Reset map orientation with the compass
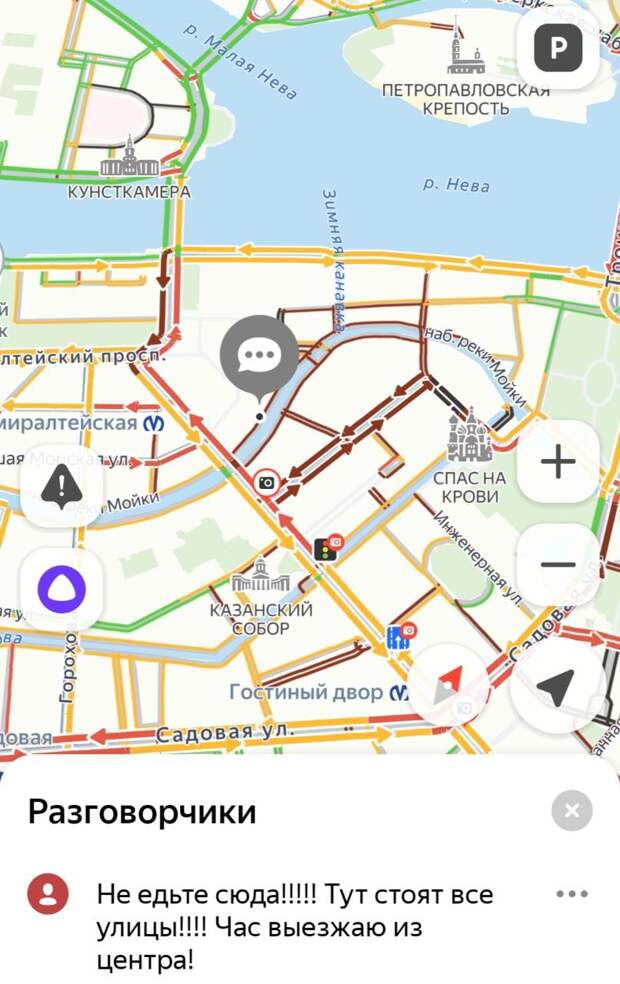620x984 pixels. coord(450,687)
